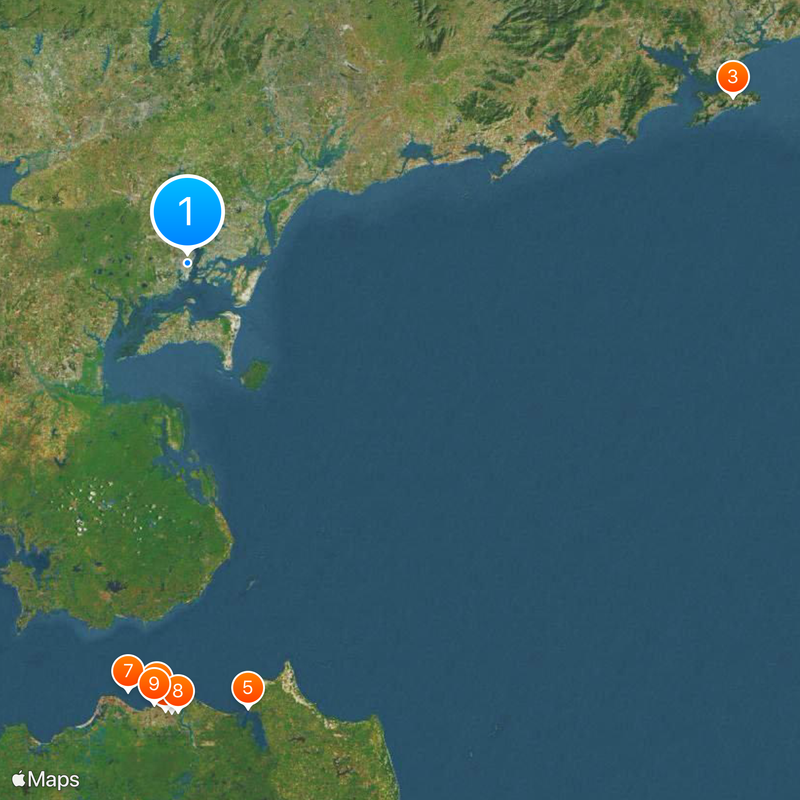Open the orange pin numbered 5
The width and height of the screenshot is (800, 800).
248,687
